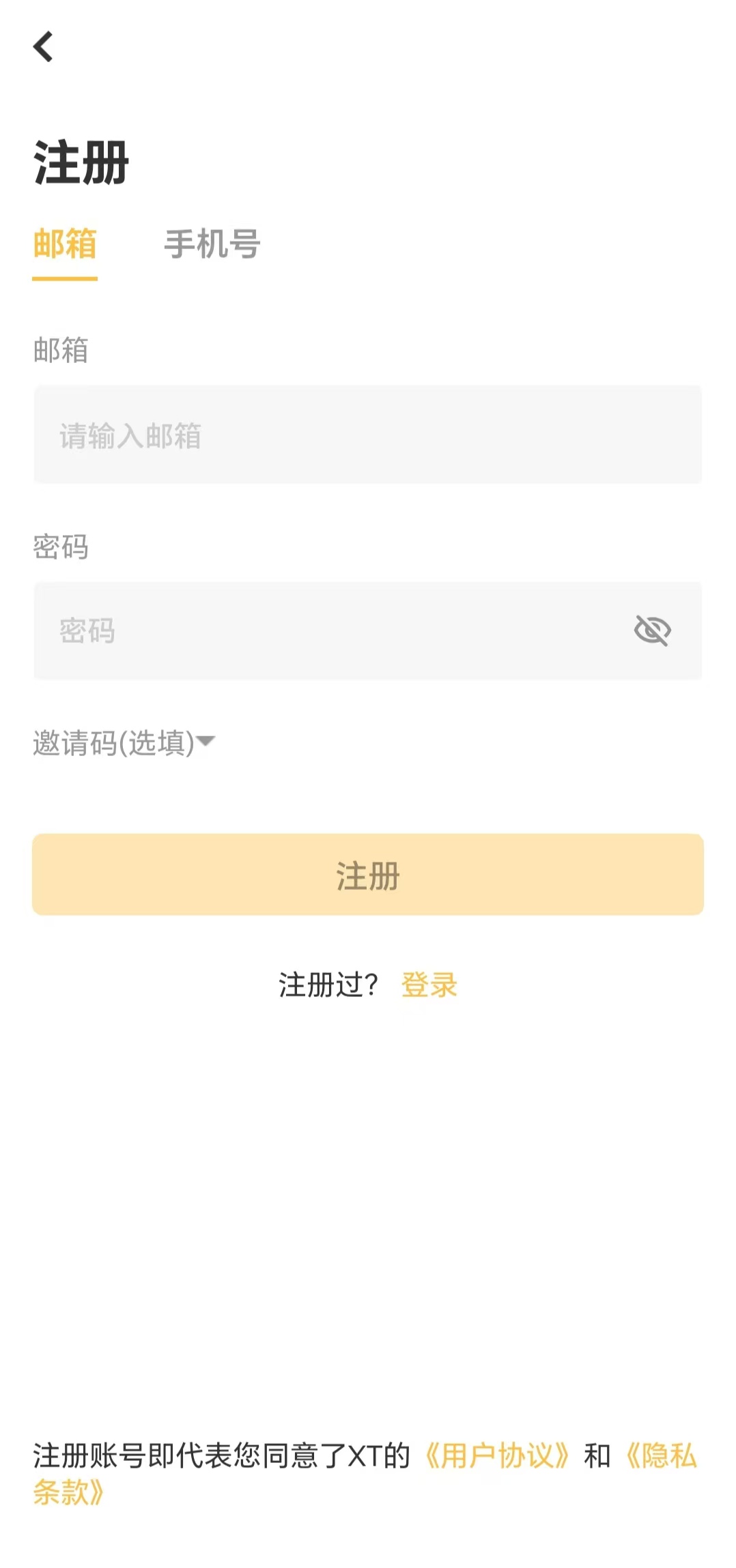Tap the 密码 password input field
The height and width of the screenshot is (1568, 736).
pos(328,630)
